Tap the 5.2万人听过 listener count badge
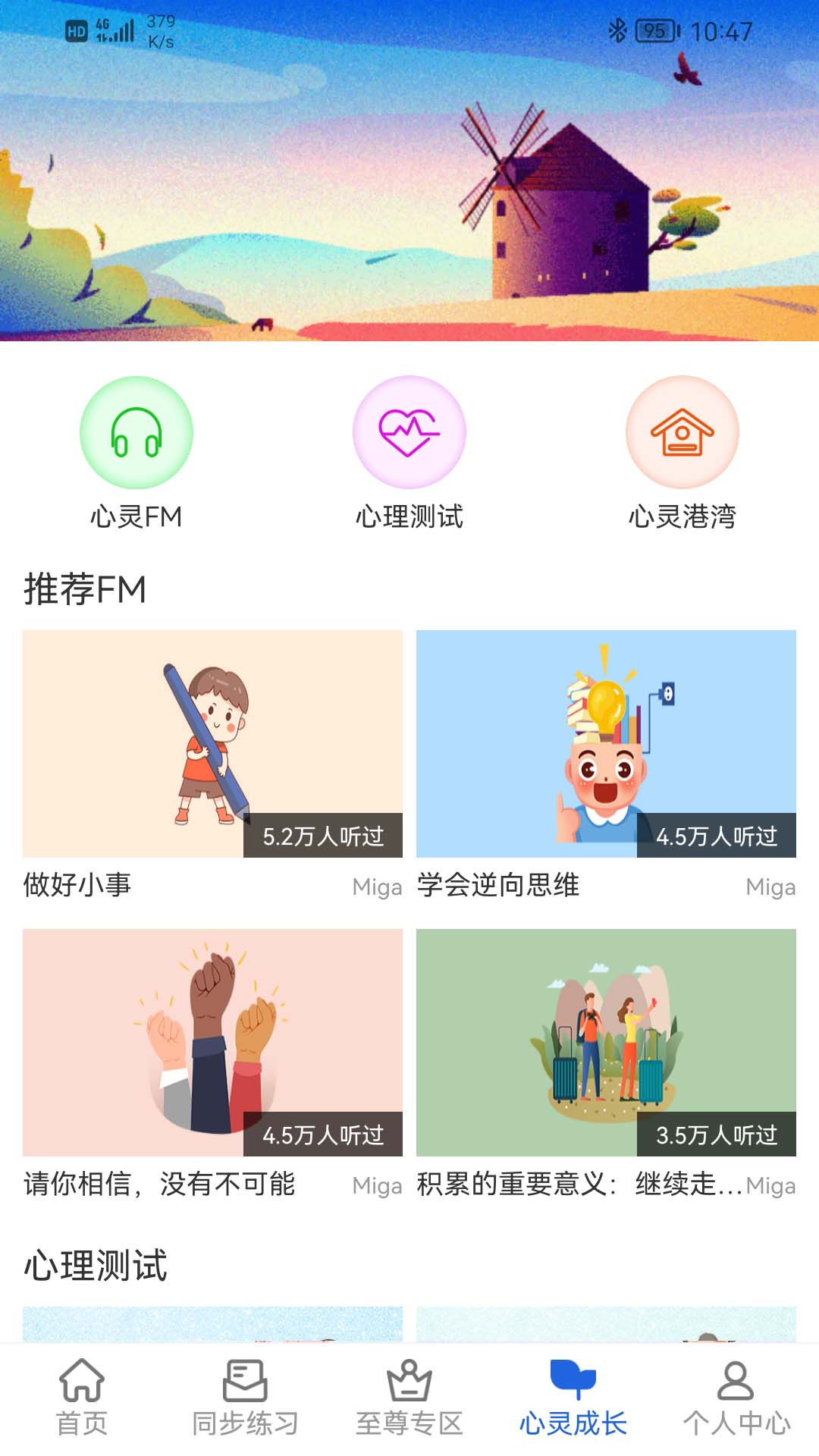Image resolution: width=819 pixels, height=1456 pixels. pos(325,835)
